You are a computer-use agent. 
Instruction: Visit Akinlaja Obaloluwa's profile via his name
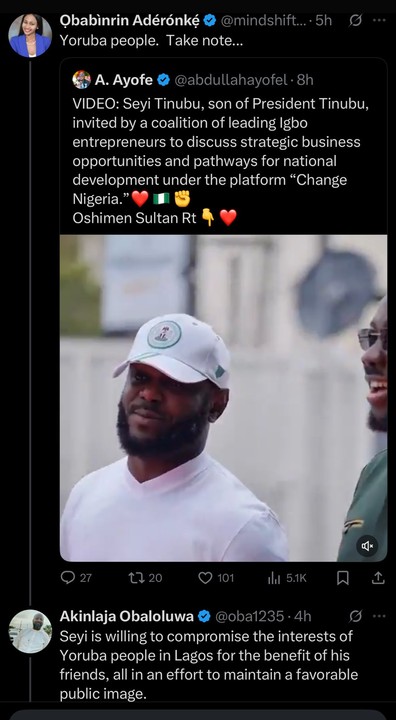[x=127, y=616]
